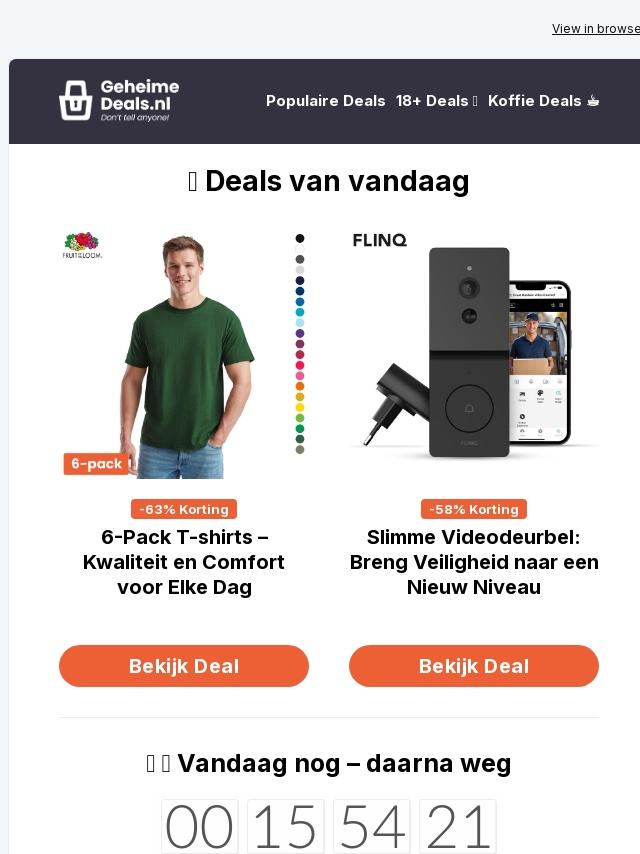Tap Bekijk Deal for the 6-Pack T-shirts
The height and width of the screenshot is (854, 640).
click(184, 666)
